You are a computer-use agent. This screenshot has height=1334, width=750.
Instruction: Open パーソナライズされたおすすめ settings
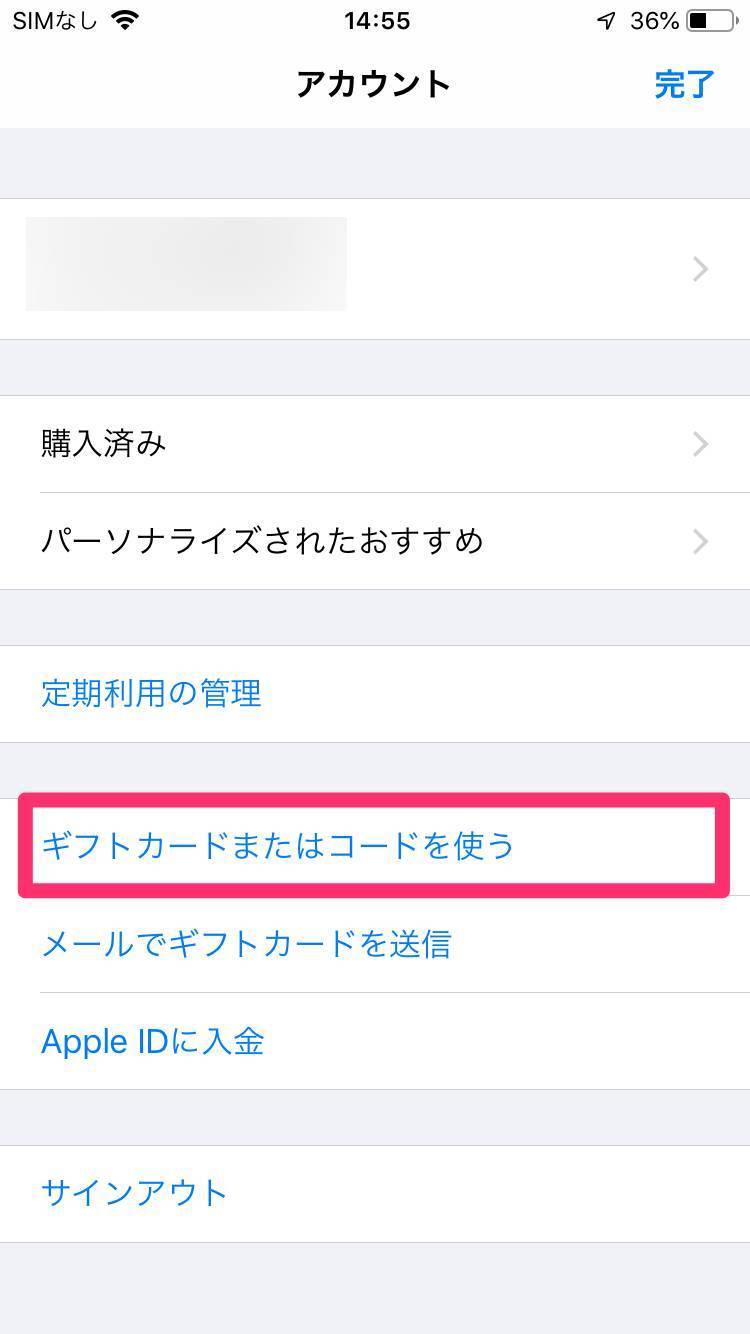click(374, 541)
